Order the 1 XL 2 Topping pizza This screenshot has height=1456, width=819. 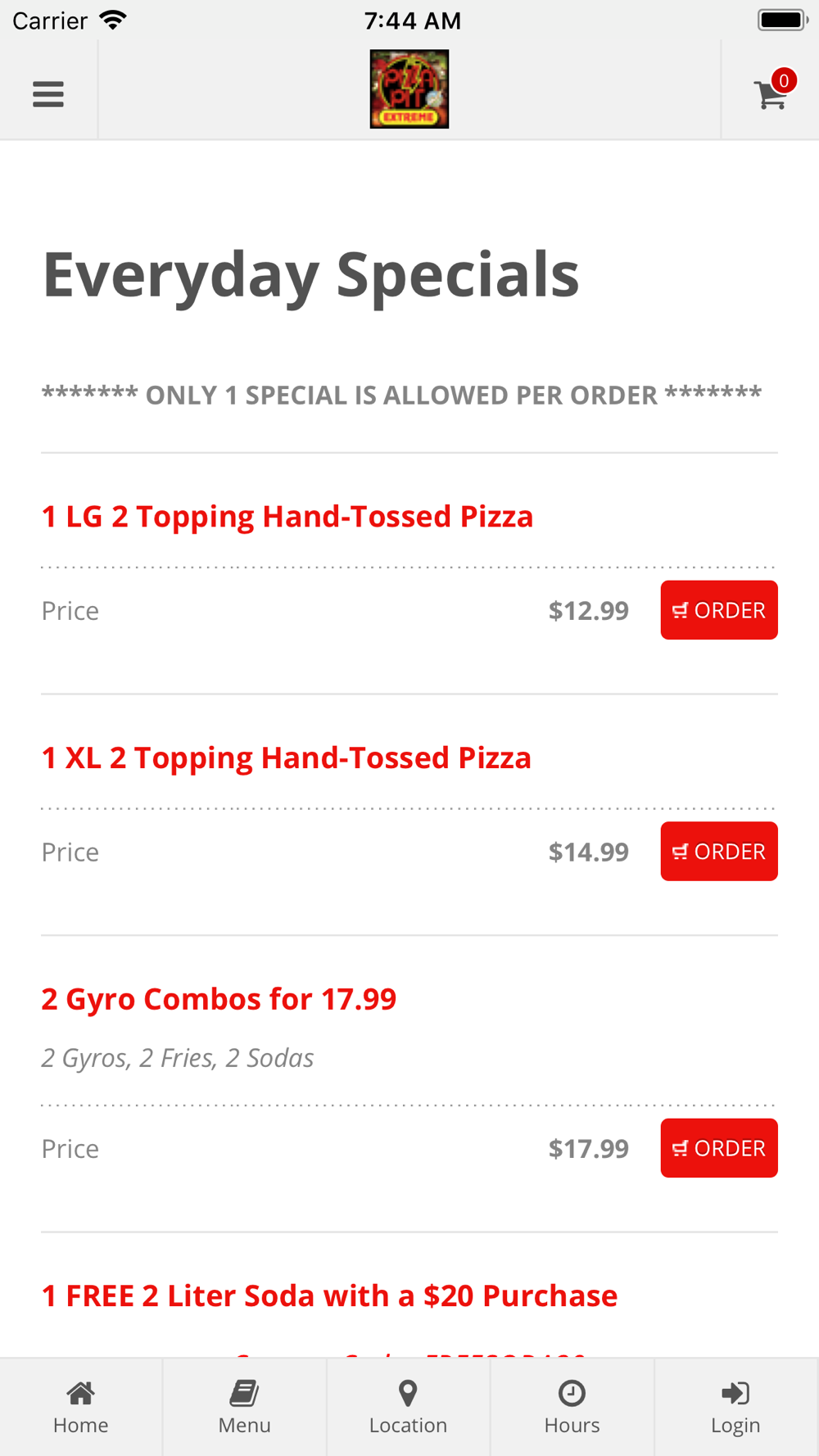[x=719, y=852]
